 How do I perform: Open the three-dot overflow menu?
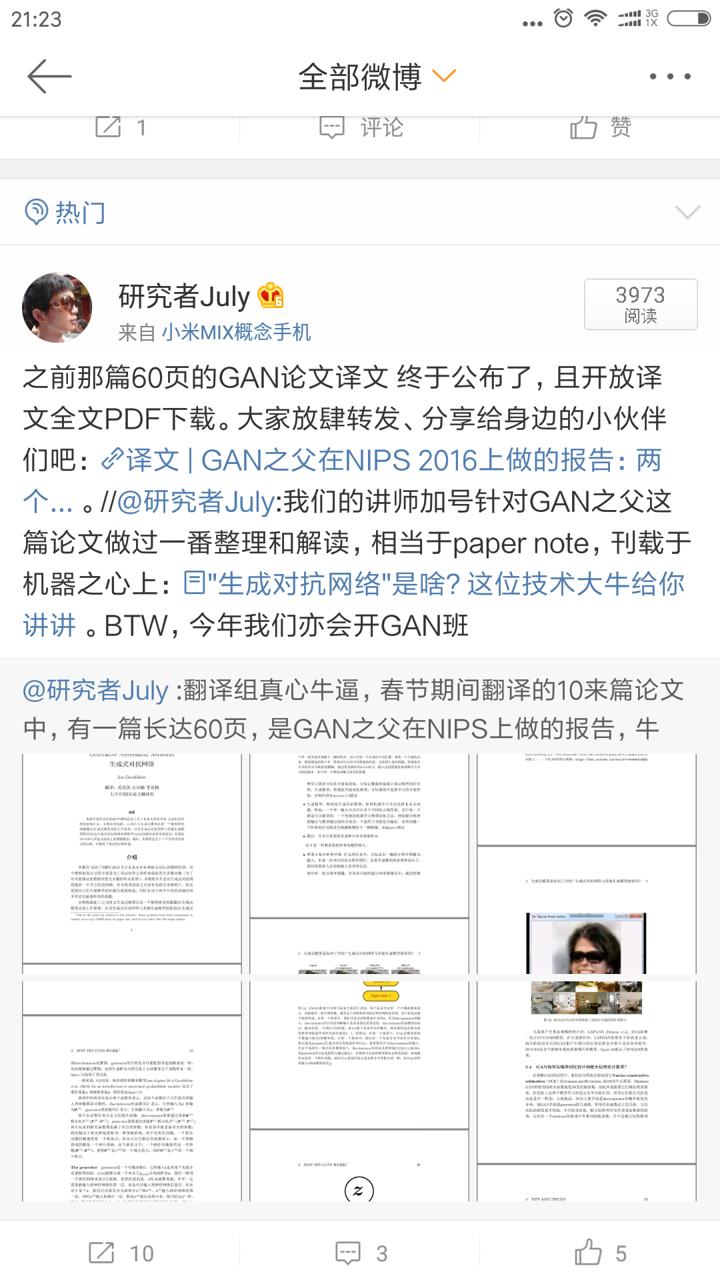click(x=669, y=77)
